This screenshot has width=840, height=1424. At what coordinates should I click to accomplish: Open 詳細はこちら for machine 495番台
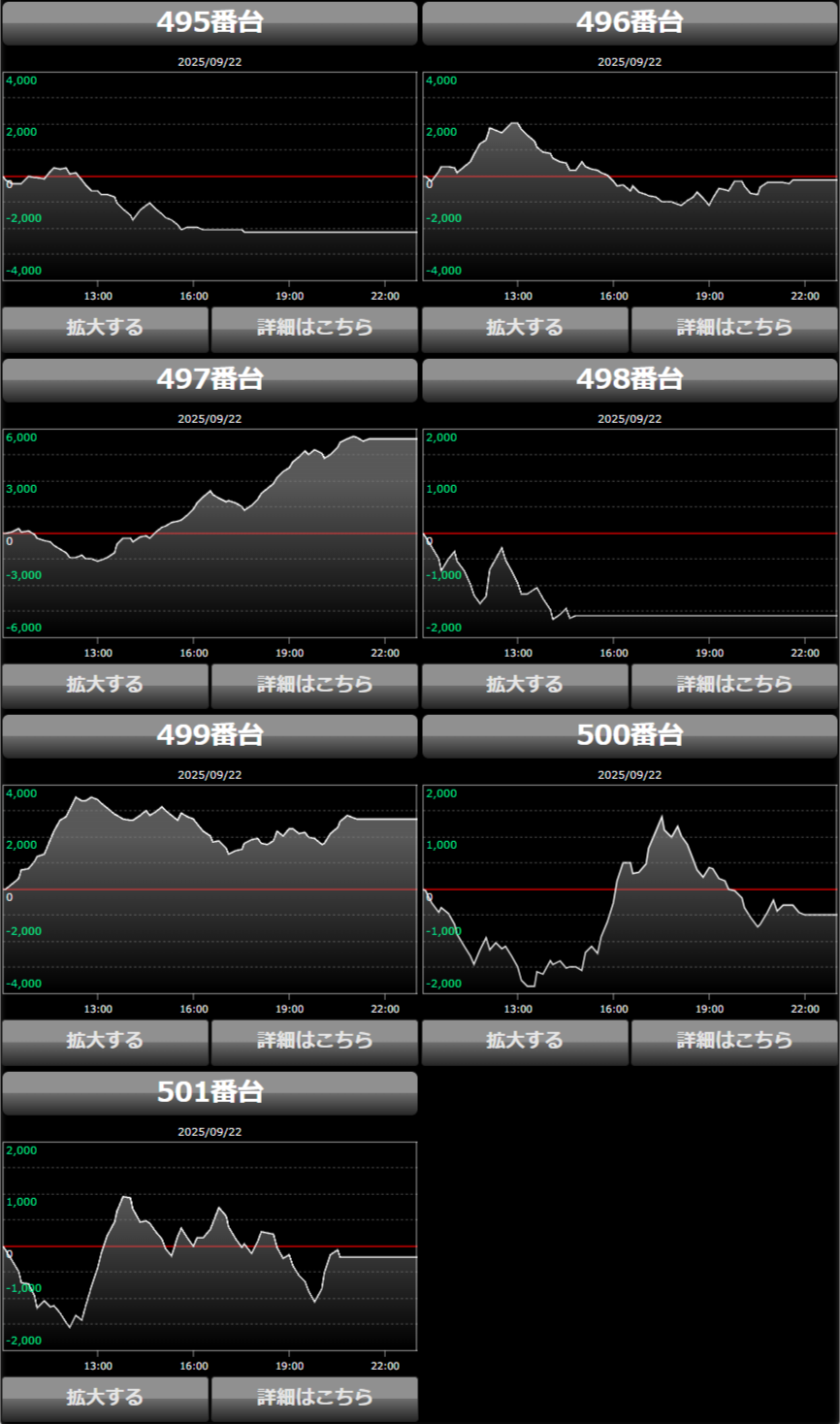point(314,328)
